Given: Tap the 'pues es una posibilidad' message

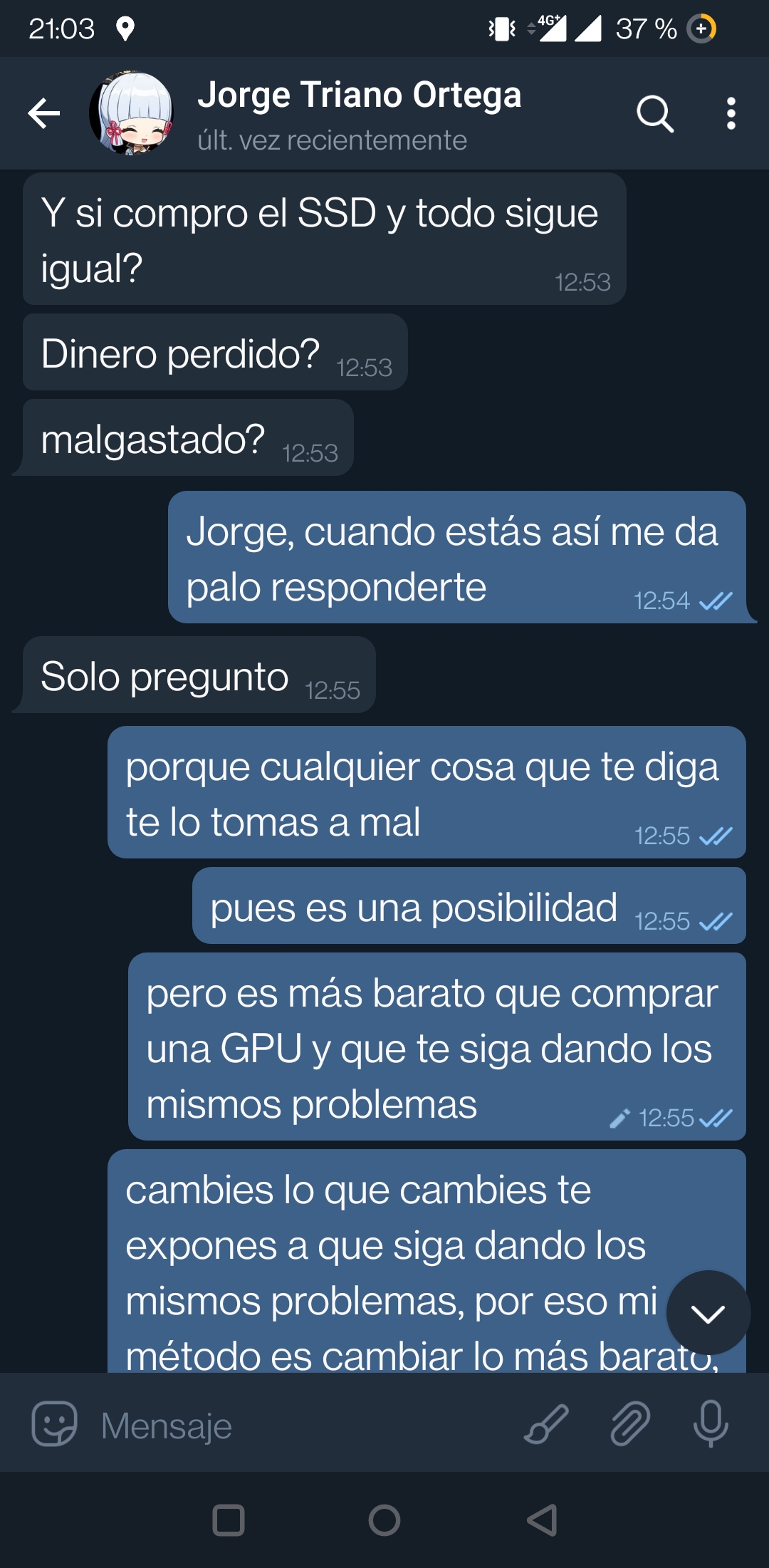Looking at the screenshot, I should pyautogui.click(x=469, y=906).
